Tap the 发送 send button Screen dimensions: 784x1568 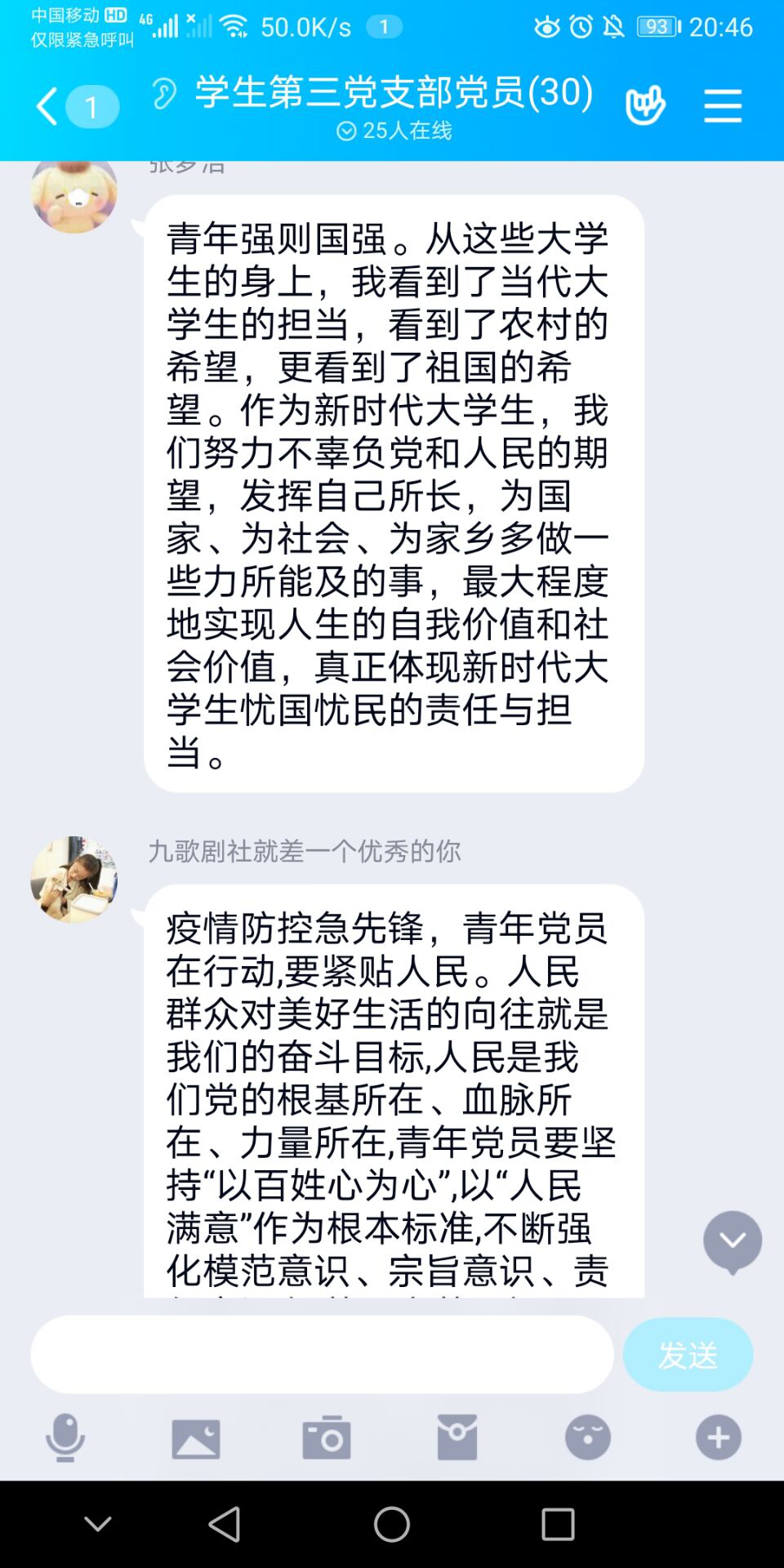click(x=687, y=1354)
